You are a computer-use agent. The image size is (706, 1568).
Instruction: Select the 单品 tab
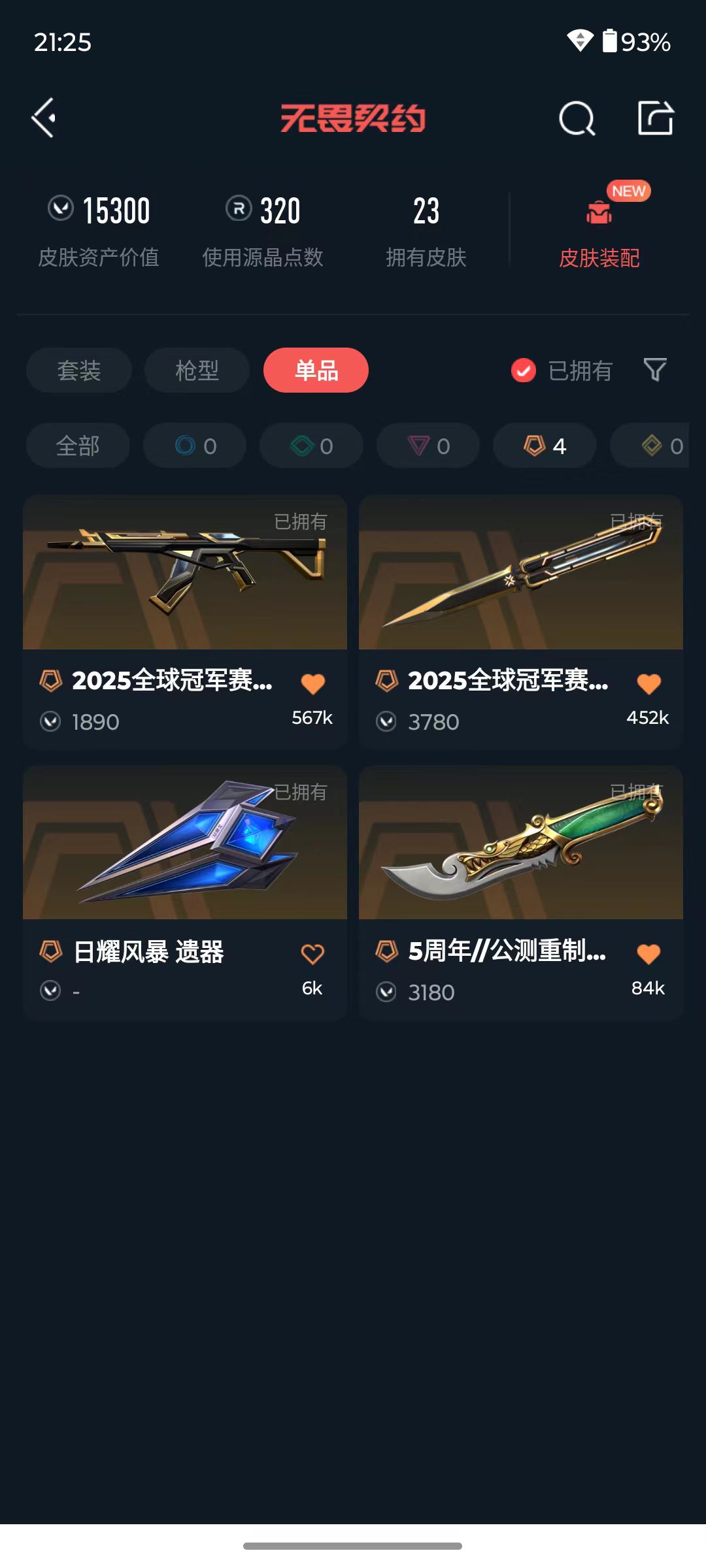[x=316, y=370]
